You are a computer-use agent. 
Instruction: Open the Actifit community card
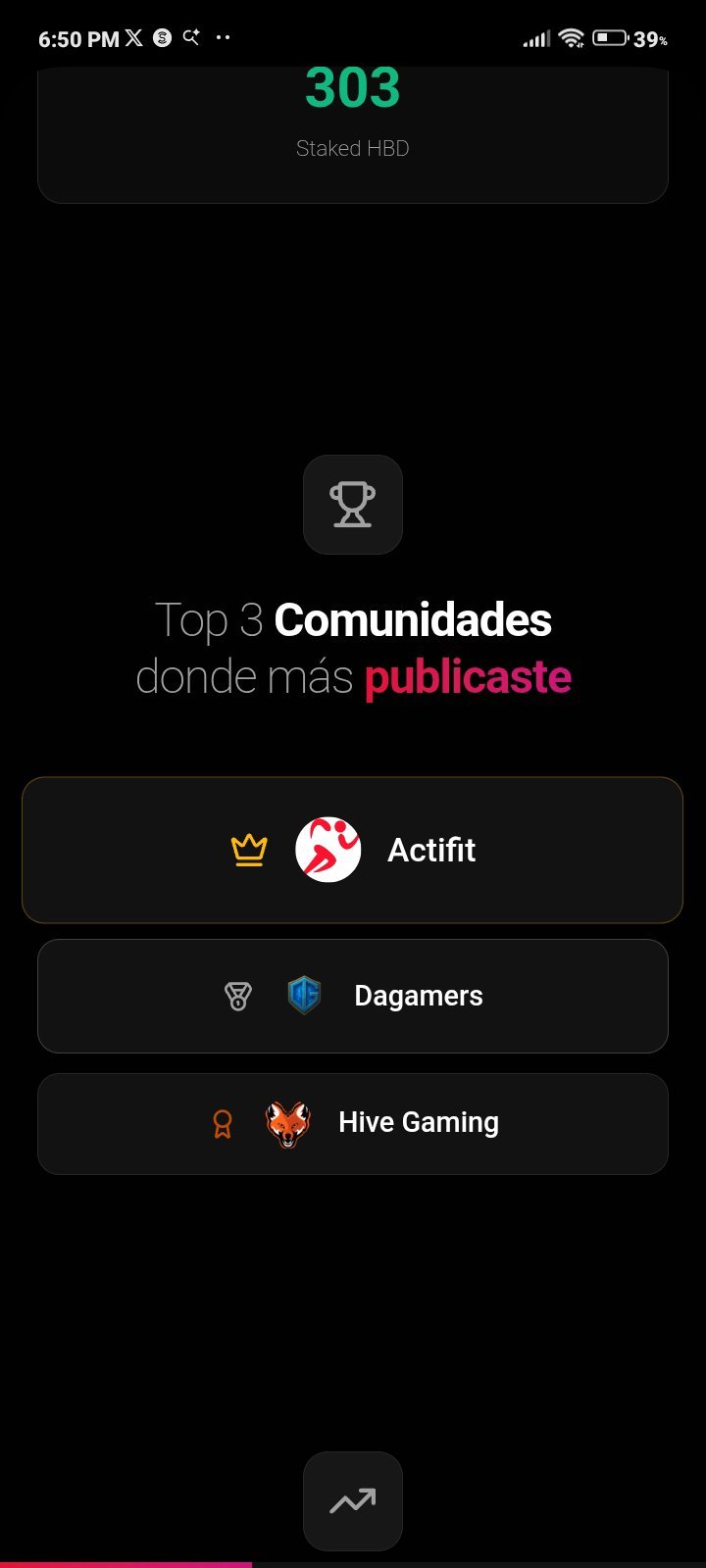click(x=353, y=850)
